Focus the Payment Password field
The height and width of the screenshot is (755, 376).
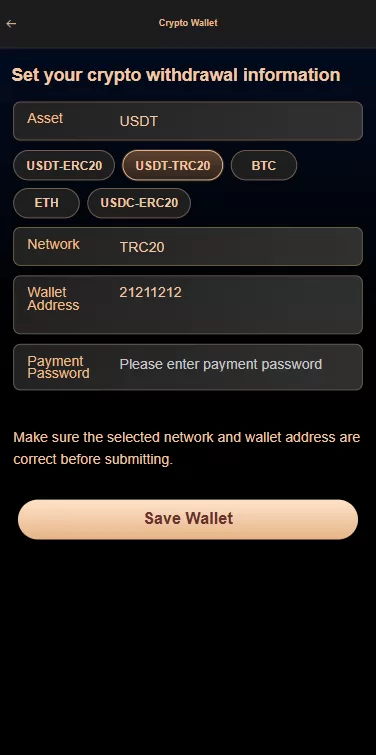click(x=188, y=367)
